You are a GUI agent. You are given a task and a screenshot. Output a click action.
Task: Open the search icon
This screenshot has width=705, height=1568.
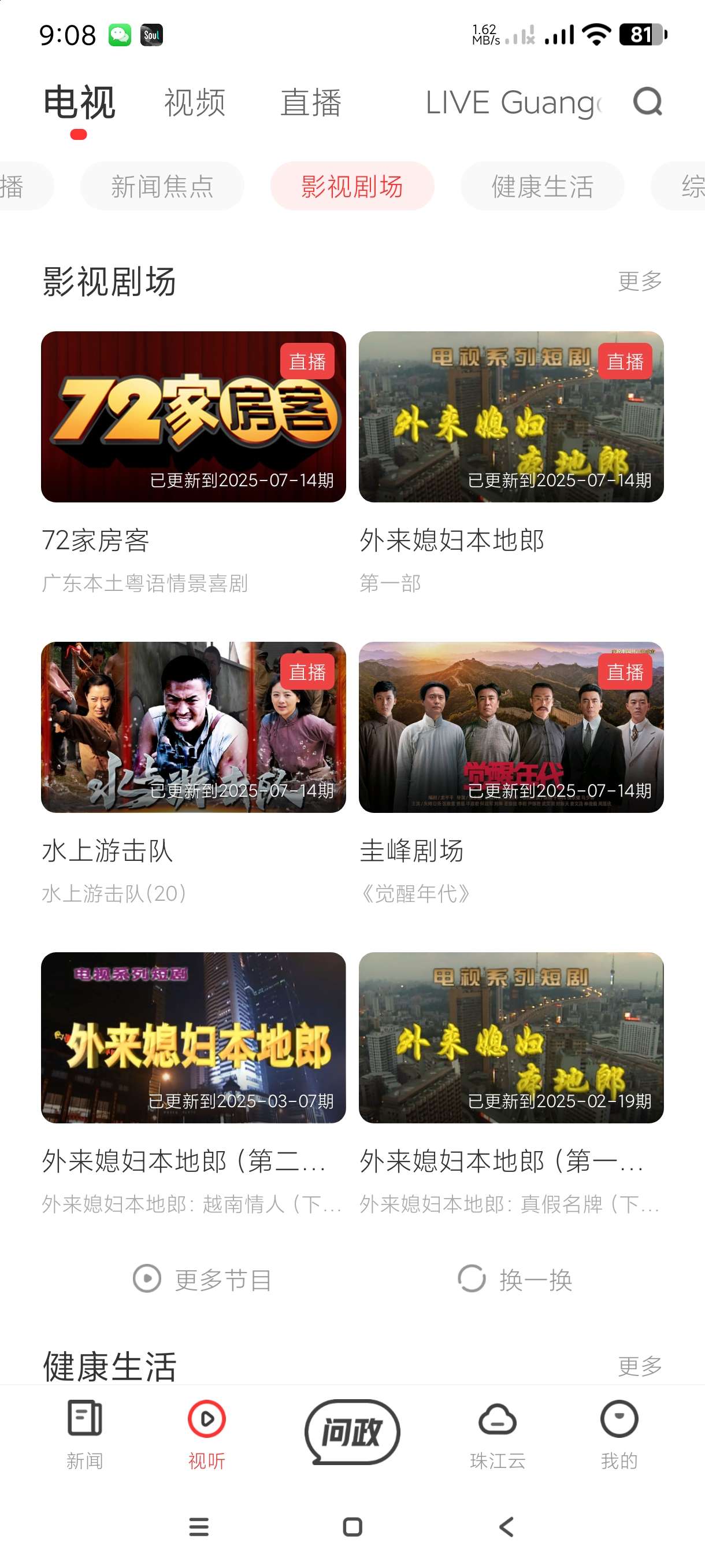647,102
